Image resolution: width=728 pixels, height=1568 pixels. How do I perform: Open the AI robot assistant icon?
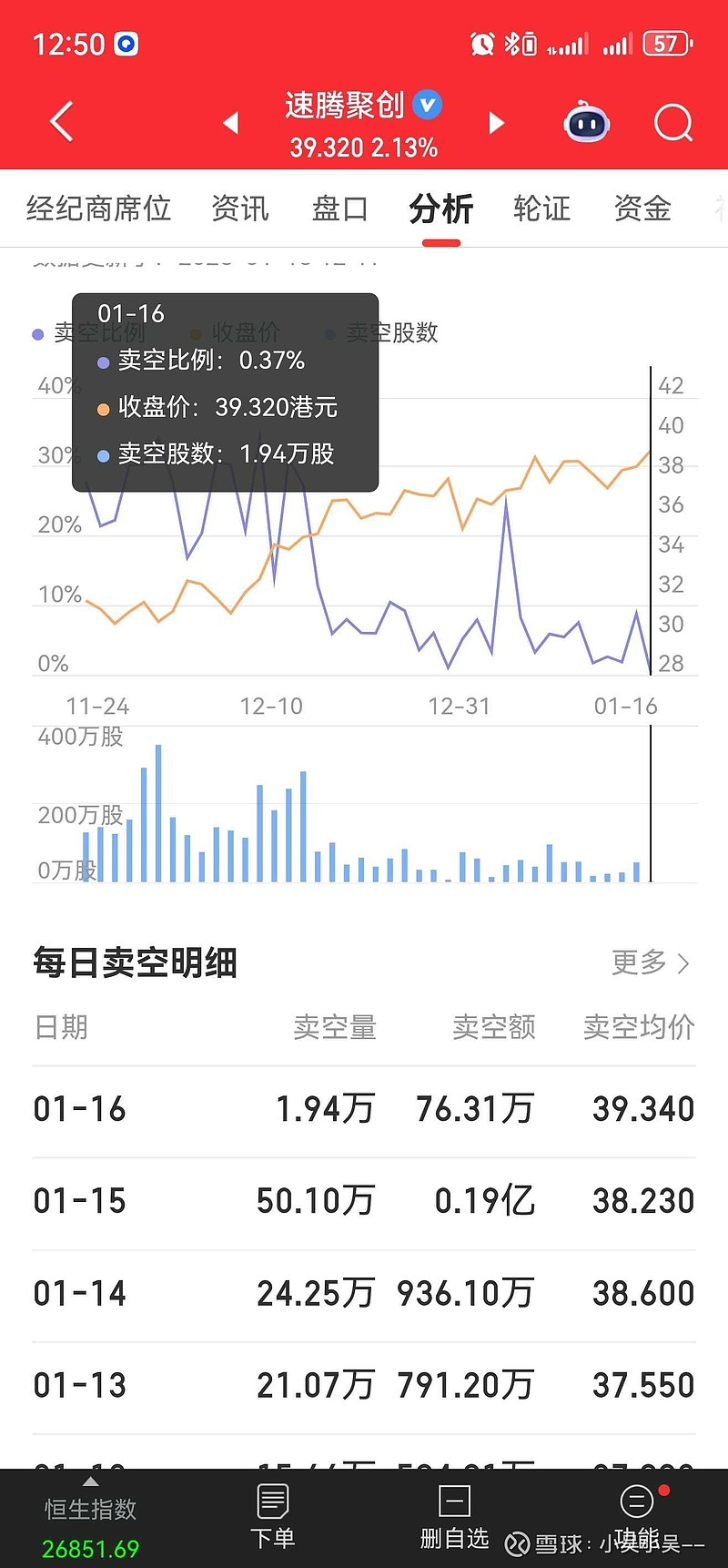coord(585,121)
